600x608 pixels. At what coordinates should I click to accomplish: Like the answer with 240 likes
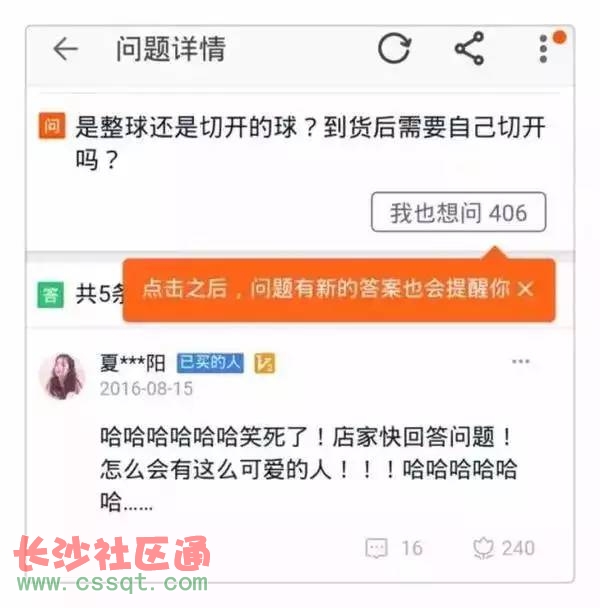point(503,548)
